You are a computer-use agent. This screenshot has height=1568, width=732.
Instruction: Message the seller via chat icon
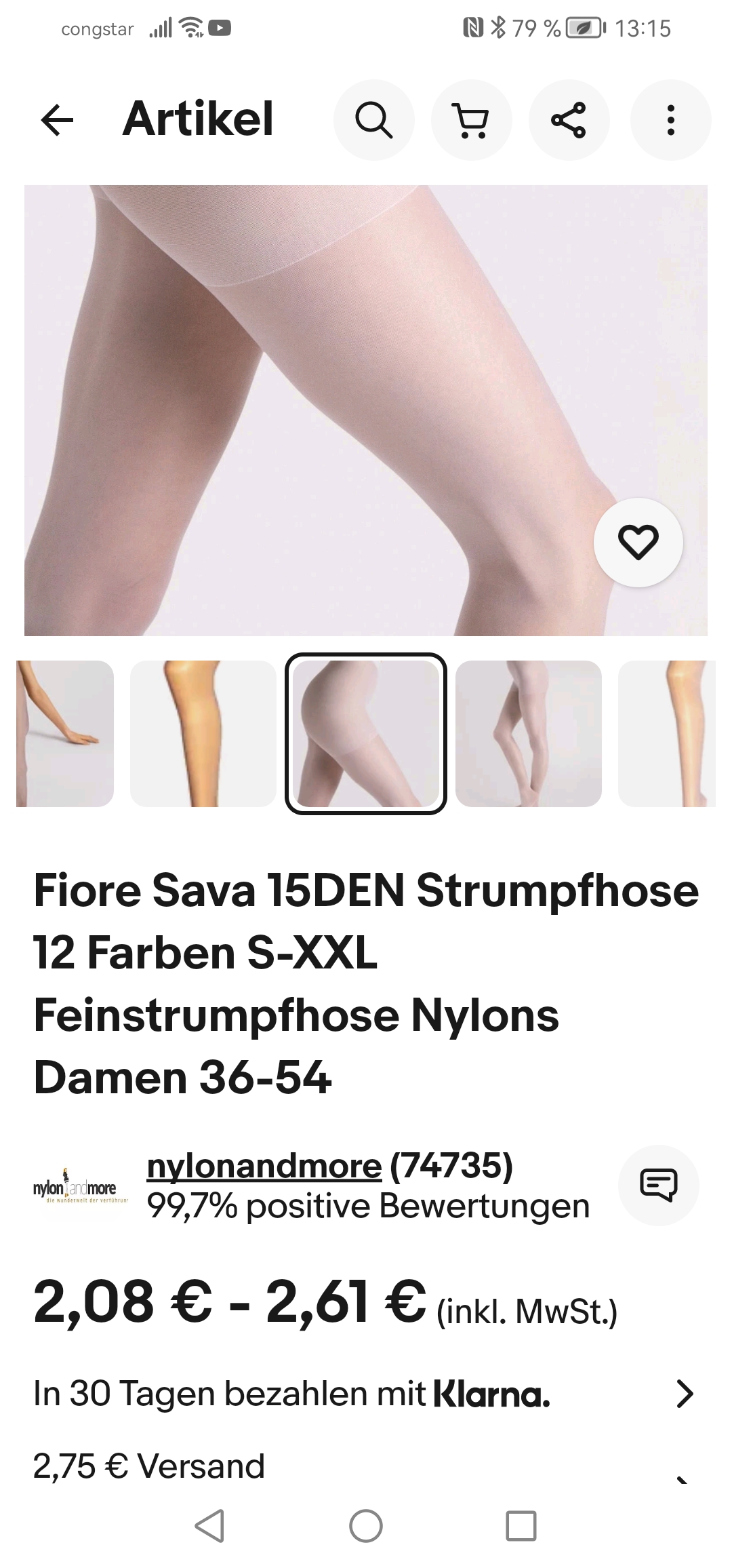659,1185
